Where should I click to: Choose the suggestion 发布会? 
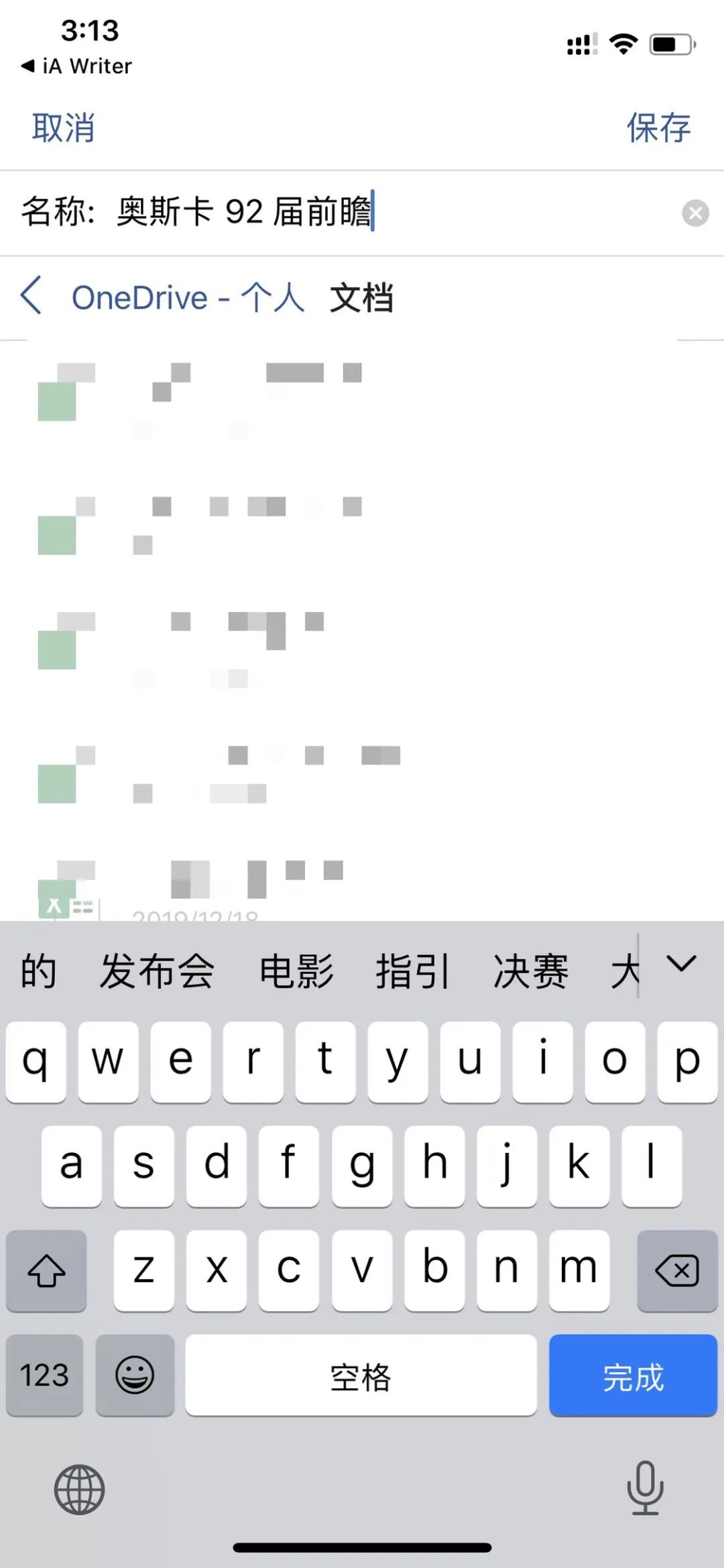pos(157,970)
